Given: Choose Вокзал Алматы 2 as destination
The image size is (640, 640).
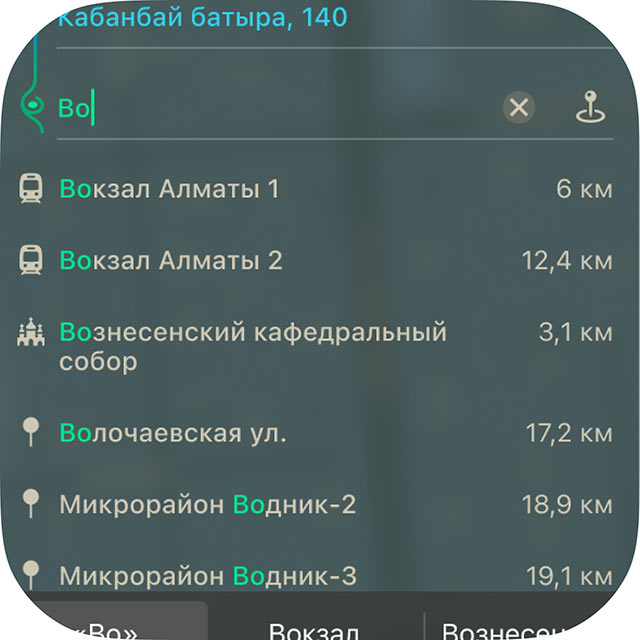Looking at the screenshot, I should (314, 260).
